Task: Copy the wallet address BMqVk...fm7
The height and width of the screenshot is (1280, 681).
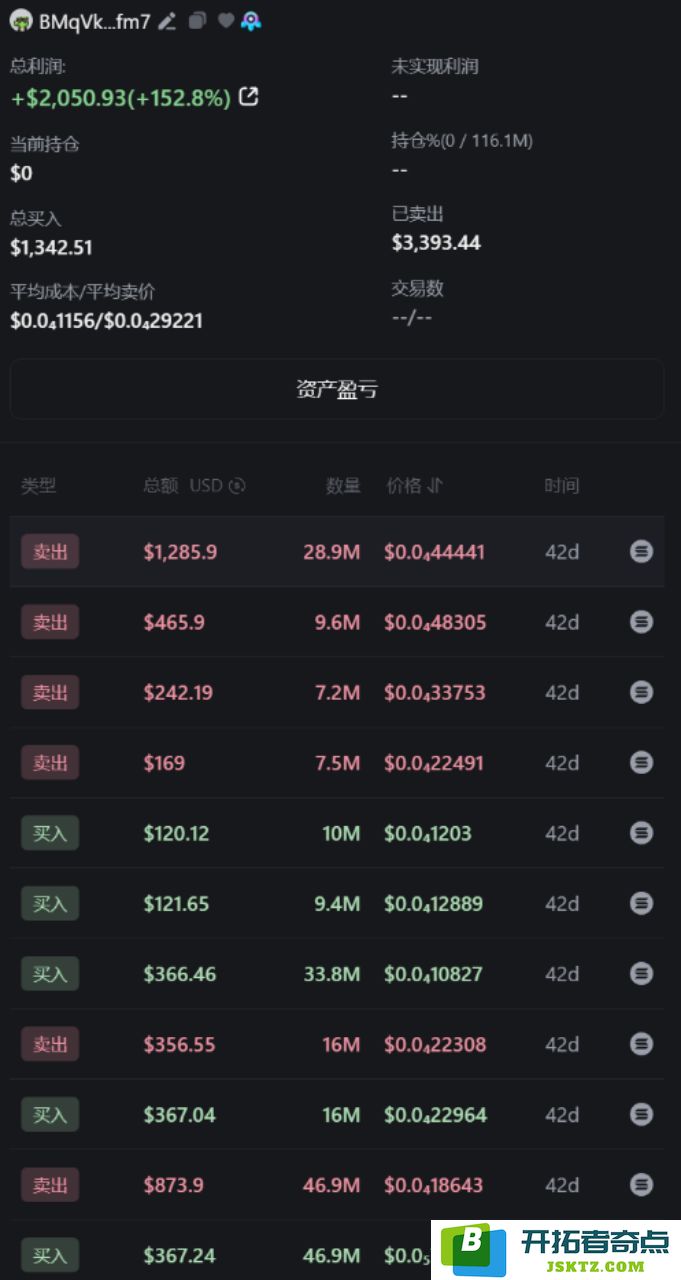Action: coord(197,20)
